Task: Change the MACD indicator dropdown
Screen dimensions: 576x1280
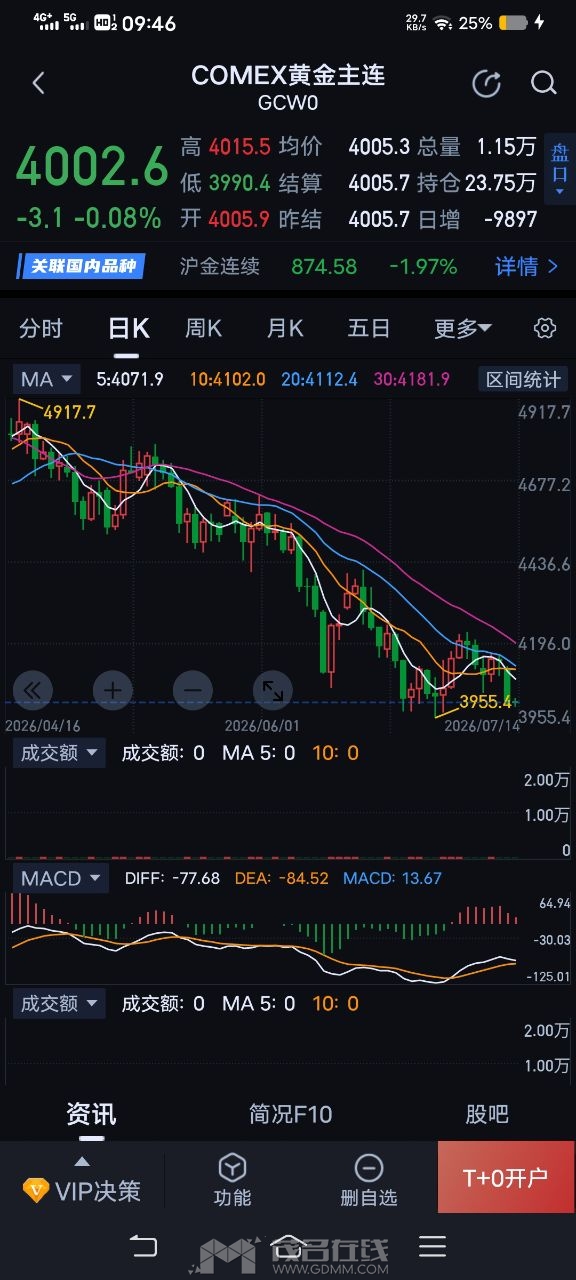Action: [x=60, y=878]
